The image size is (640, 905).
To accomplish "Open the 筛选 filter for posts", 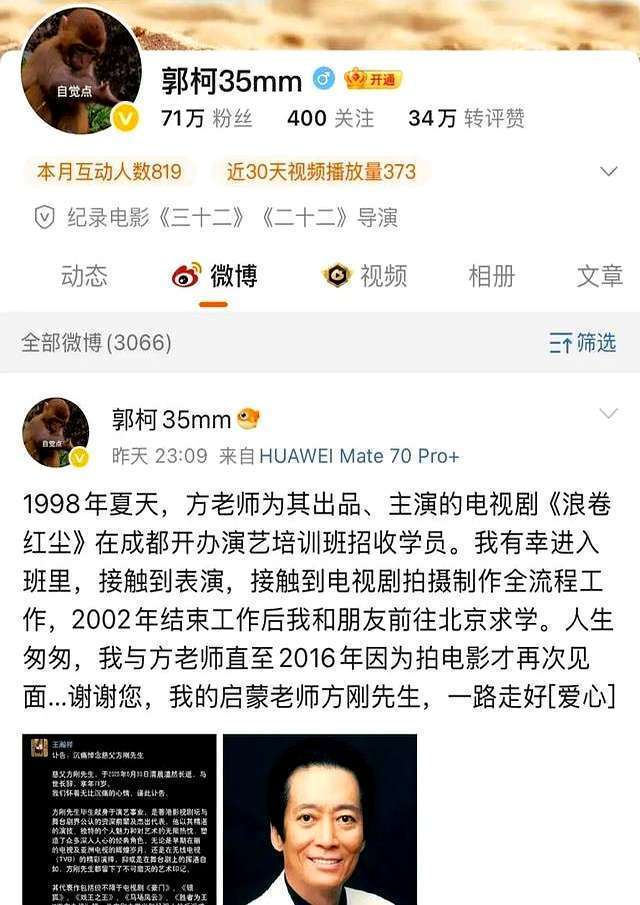I will click(582, 343).
